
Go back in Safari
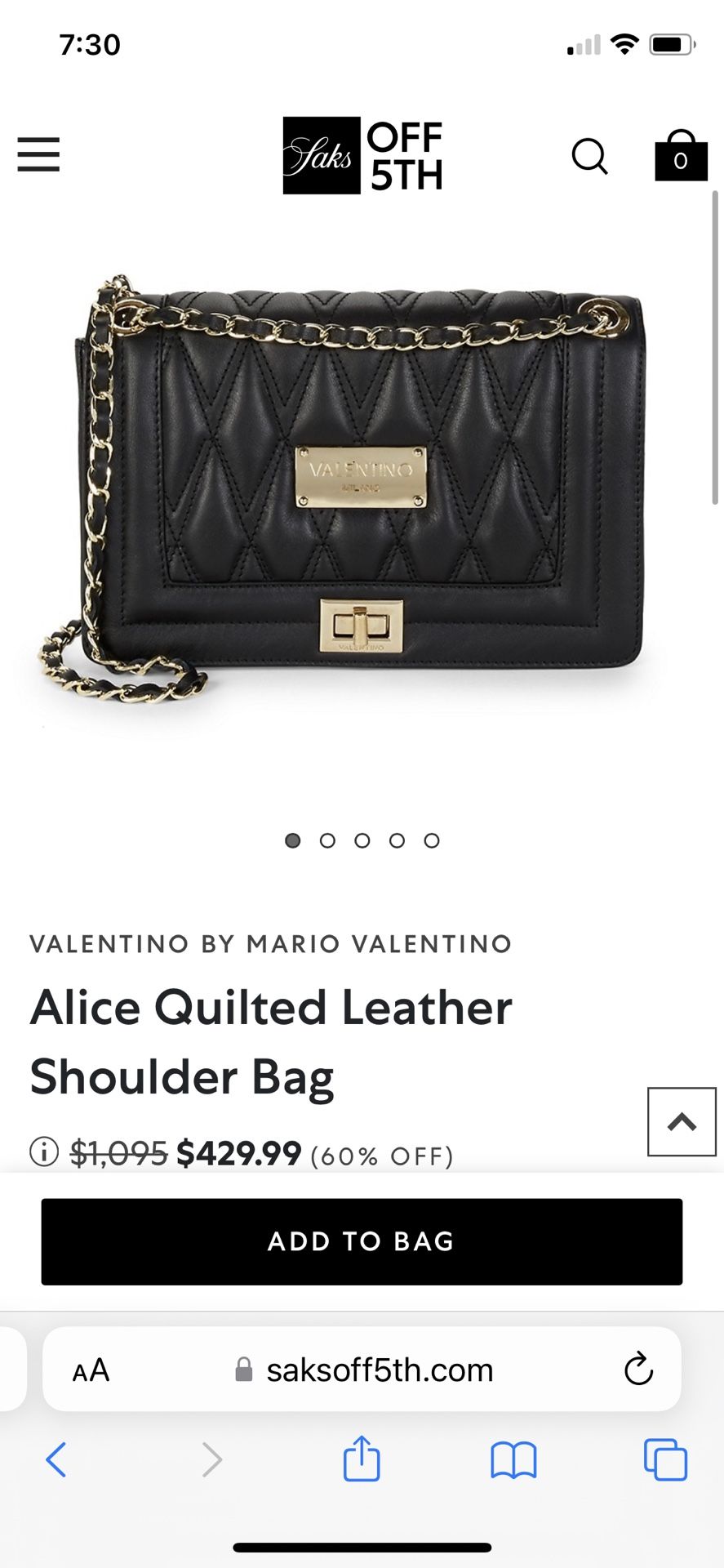56,1459
